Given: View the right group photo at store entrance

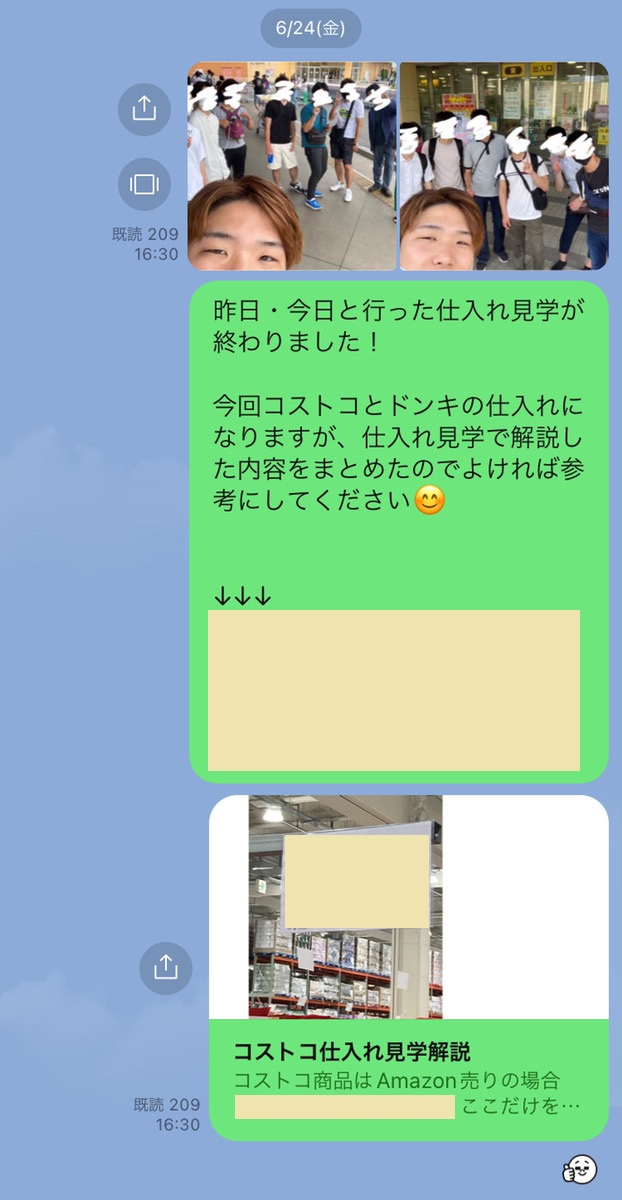Looking at the screenshot, I should coord(504,166).
